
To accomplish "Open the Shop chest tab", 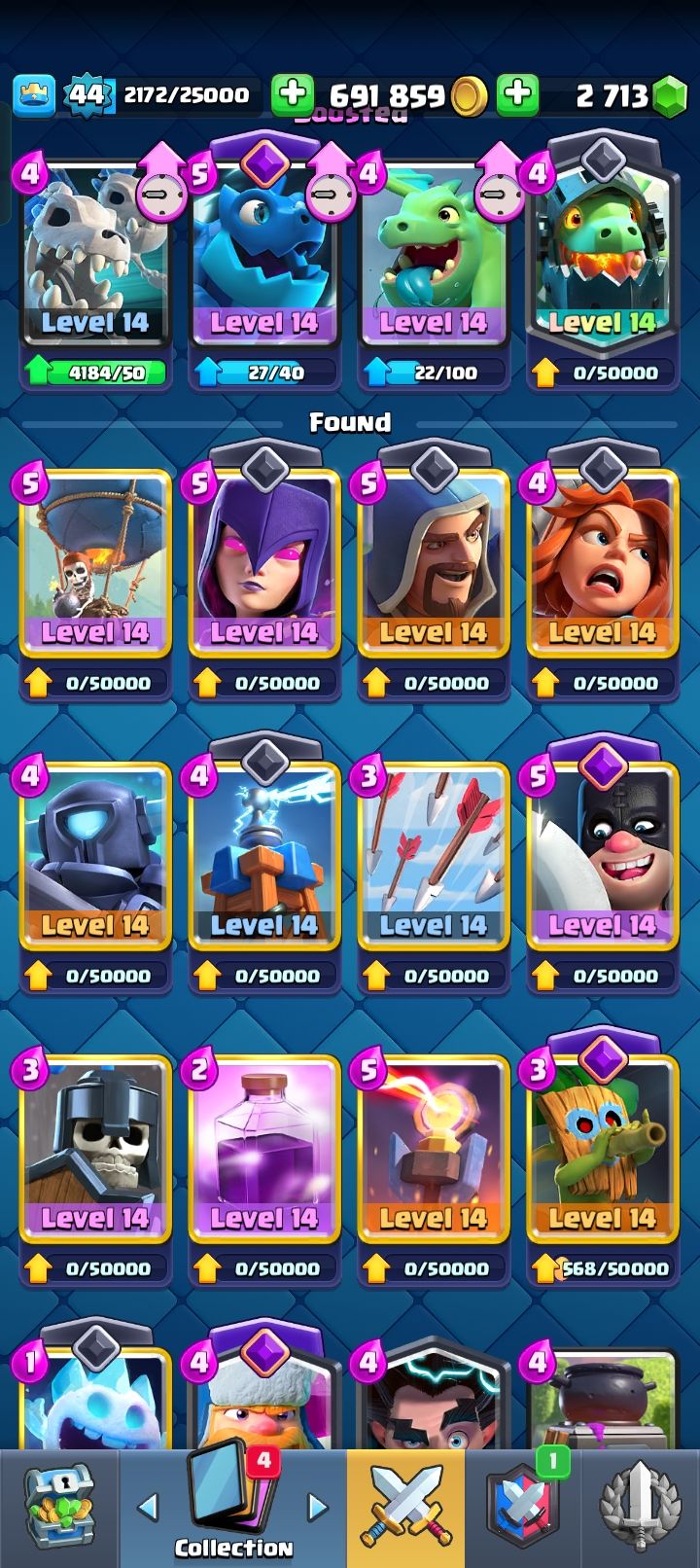I will 56,1508.
